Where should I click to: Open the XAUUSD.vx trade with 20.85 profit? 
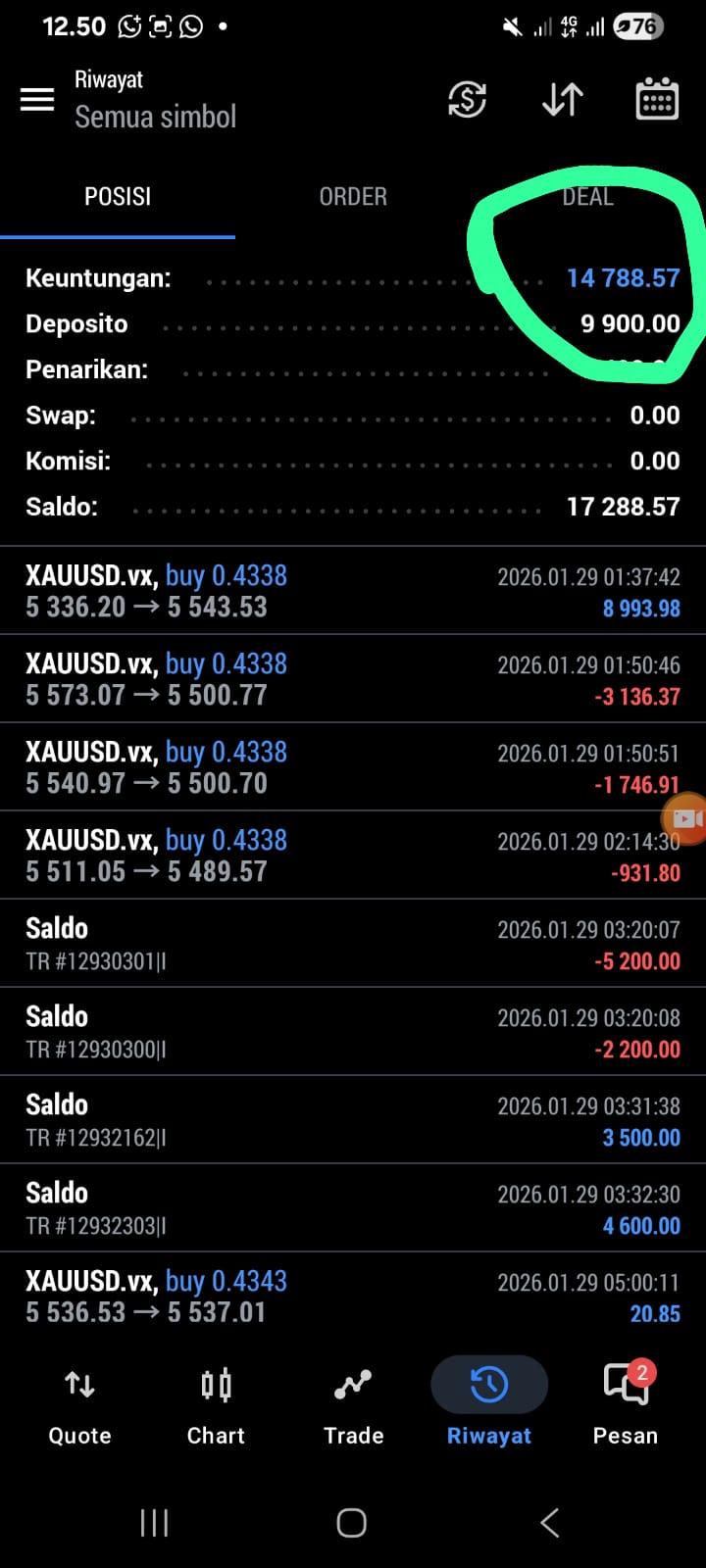click(x=353, y=1297)
